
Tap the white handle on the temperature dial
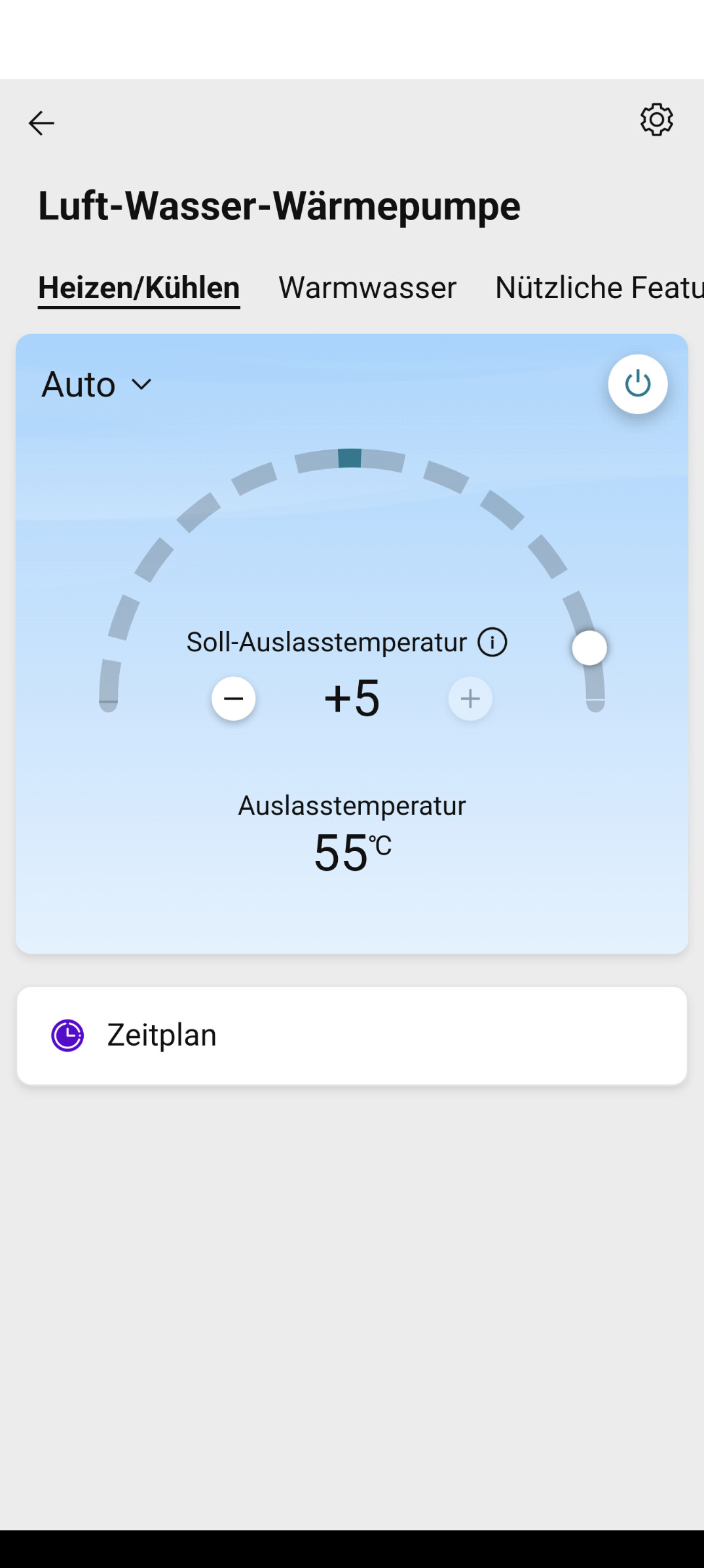589,648
